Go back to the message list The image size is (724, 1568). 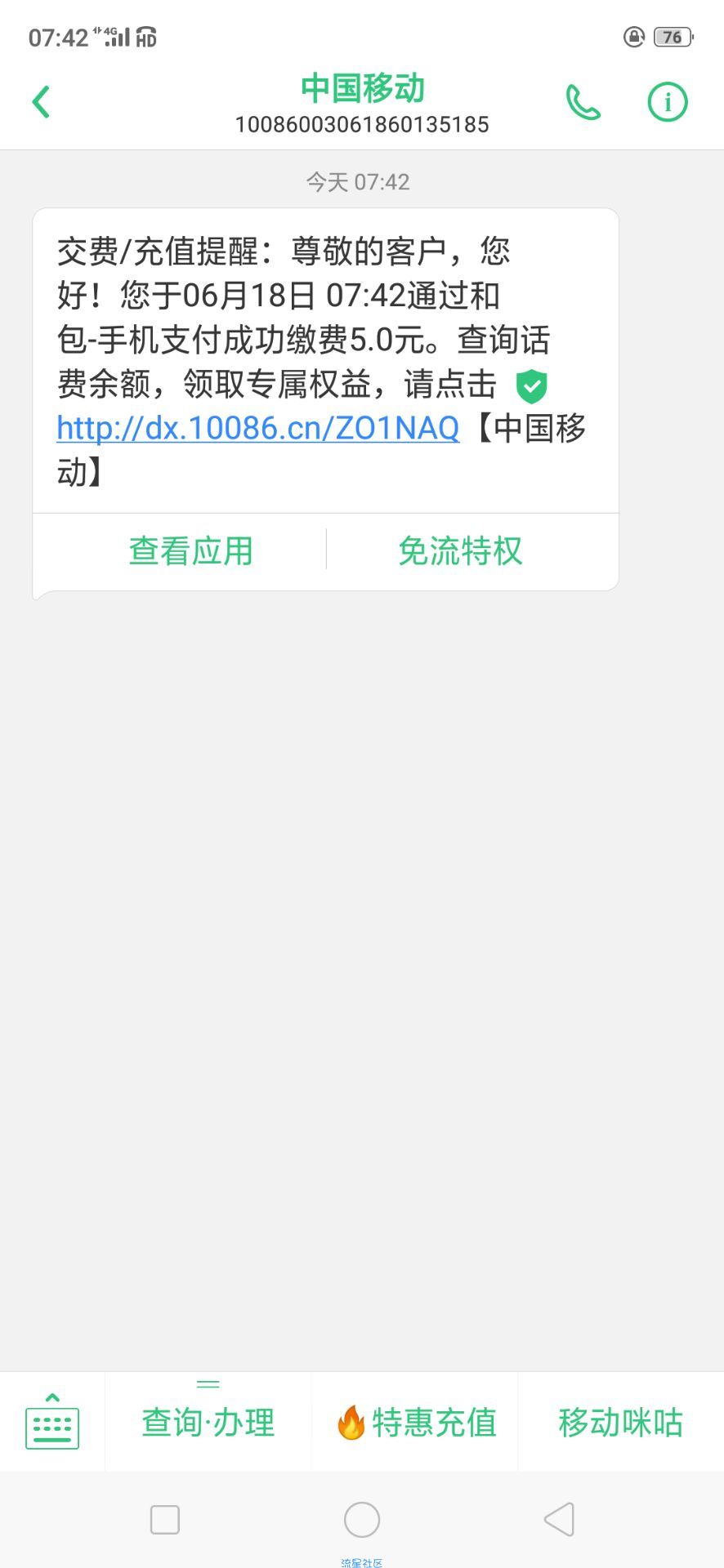(x=41, y=102)
